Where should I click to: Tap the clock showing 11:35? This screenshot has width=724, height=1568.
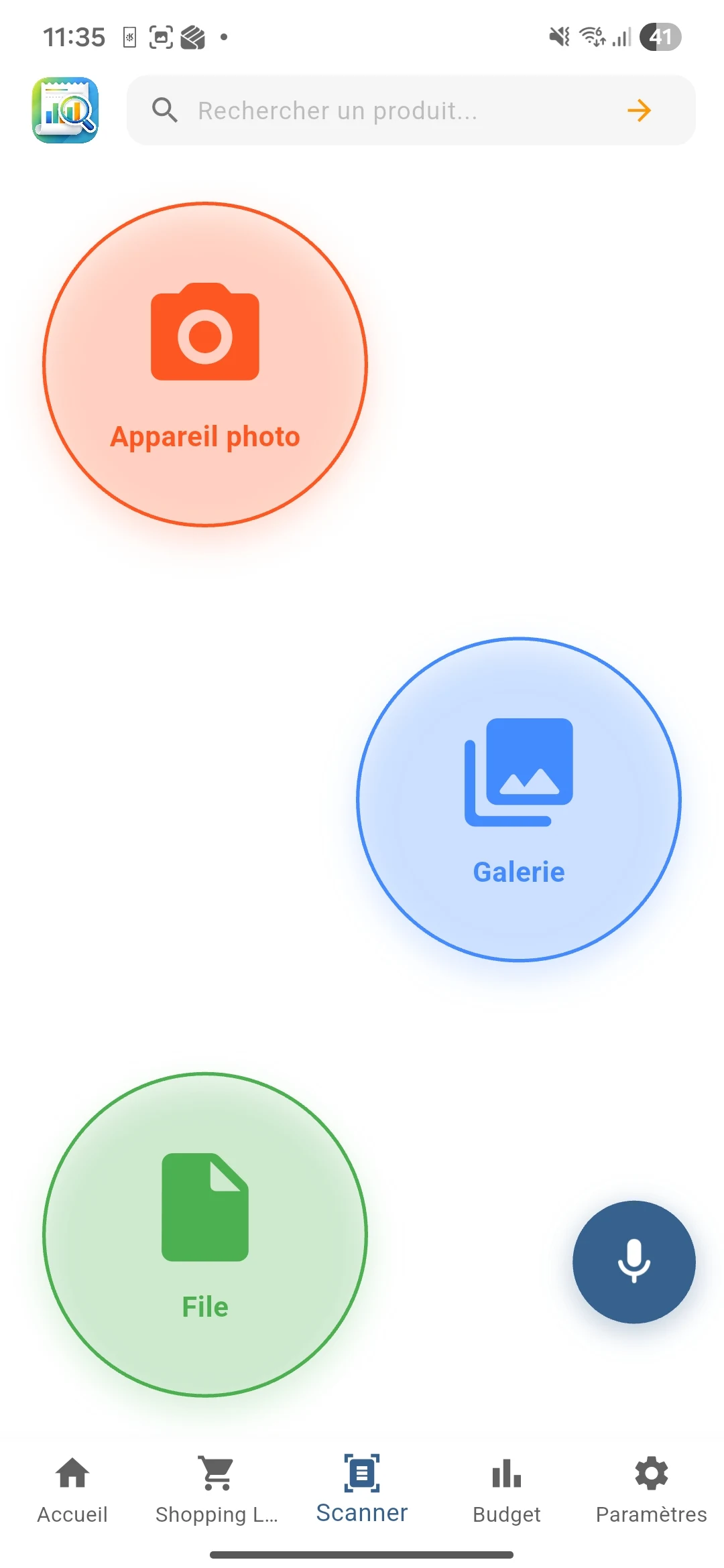(75, 37)
